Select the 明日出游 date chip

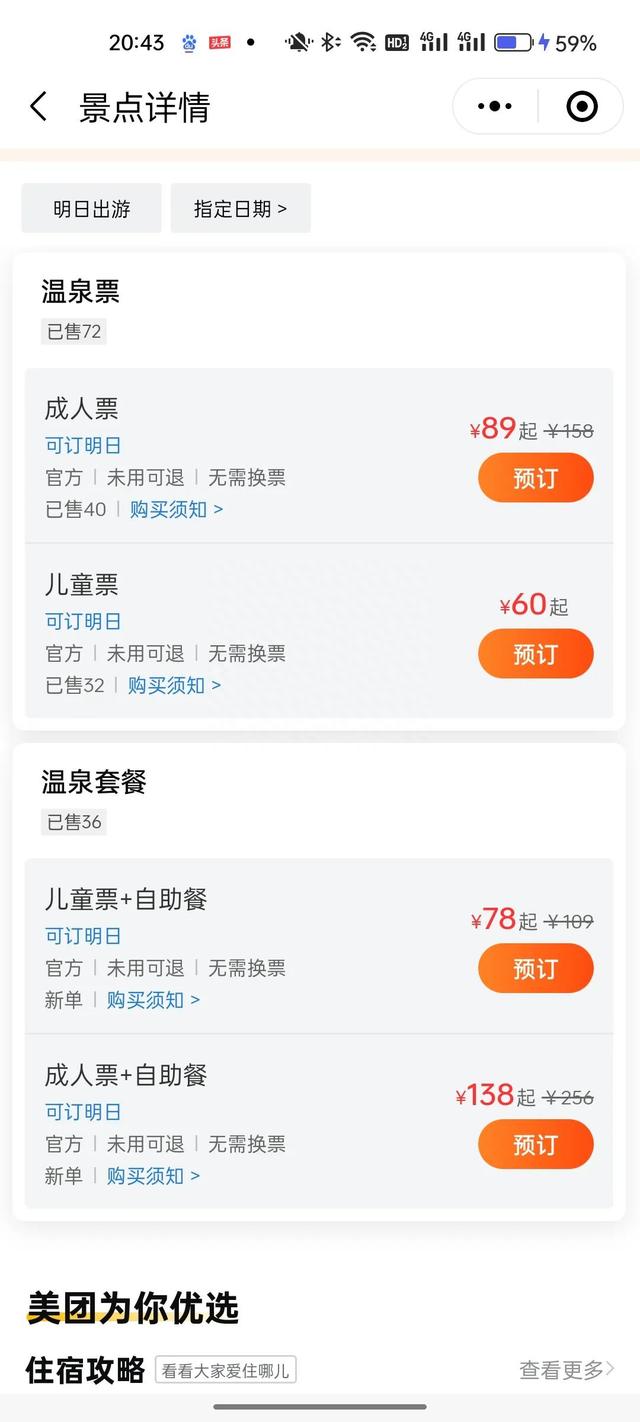92,209
